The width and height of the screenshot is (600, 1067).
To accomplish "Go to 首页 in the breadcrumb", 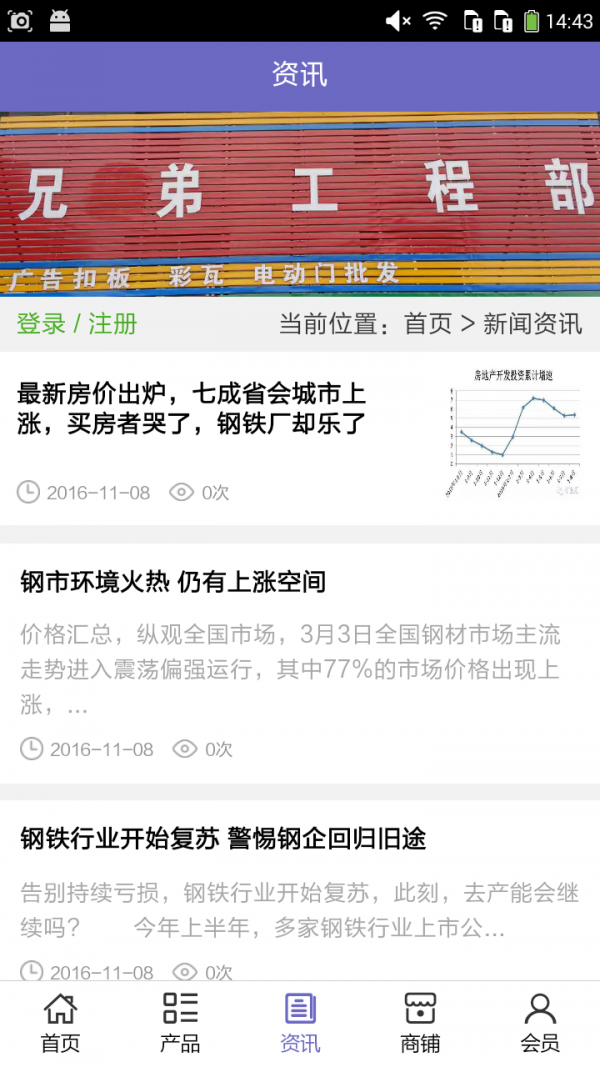I will click(x=427, y=324).
